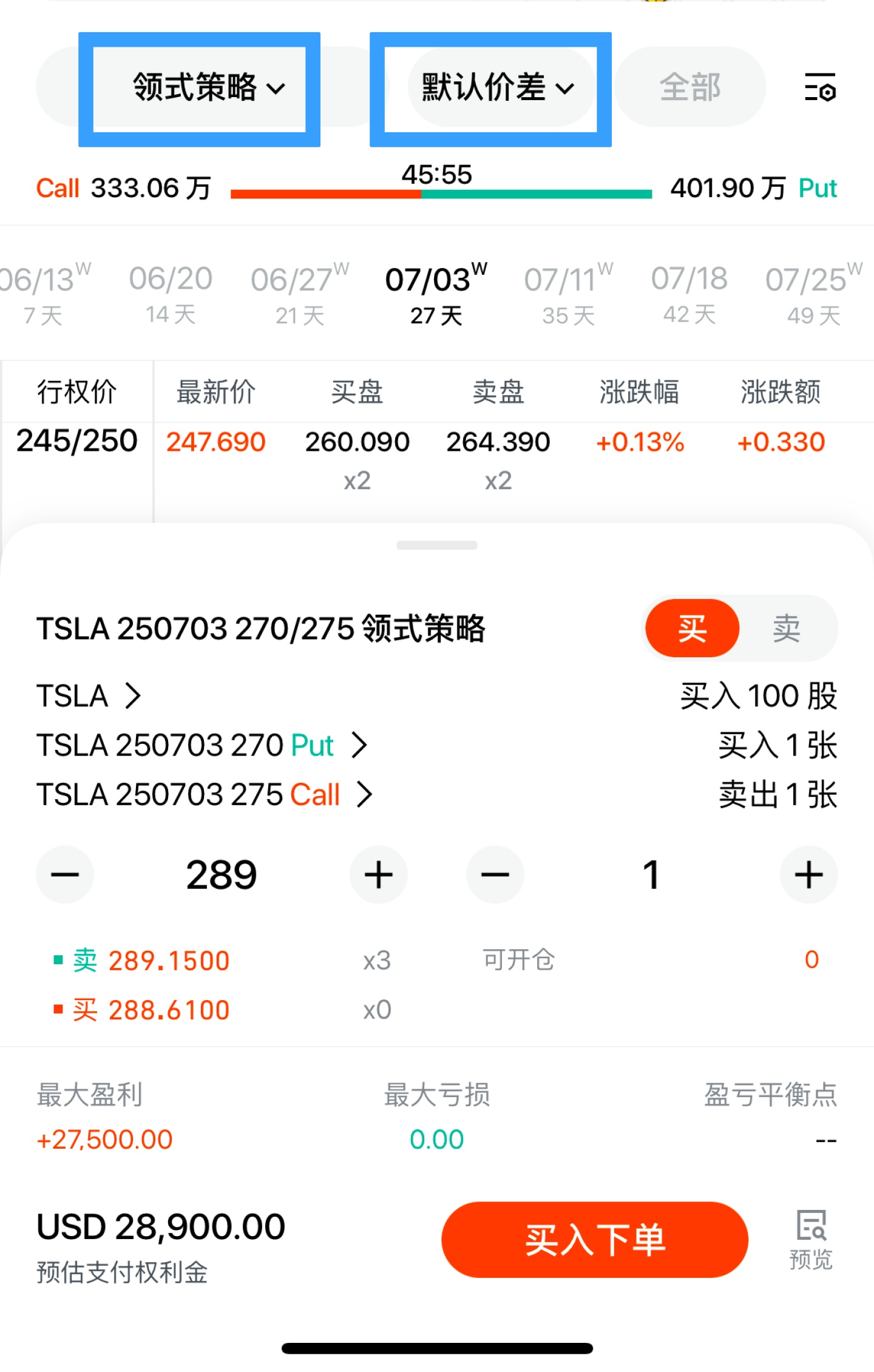Image resolution: width=874 pixels, height=1372 pixels.
Task: Open the option chain settings icon
Action: pos(820,88)
